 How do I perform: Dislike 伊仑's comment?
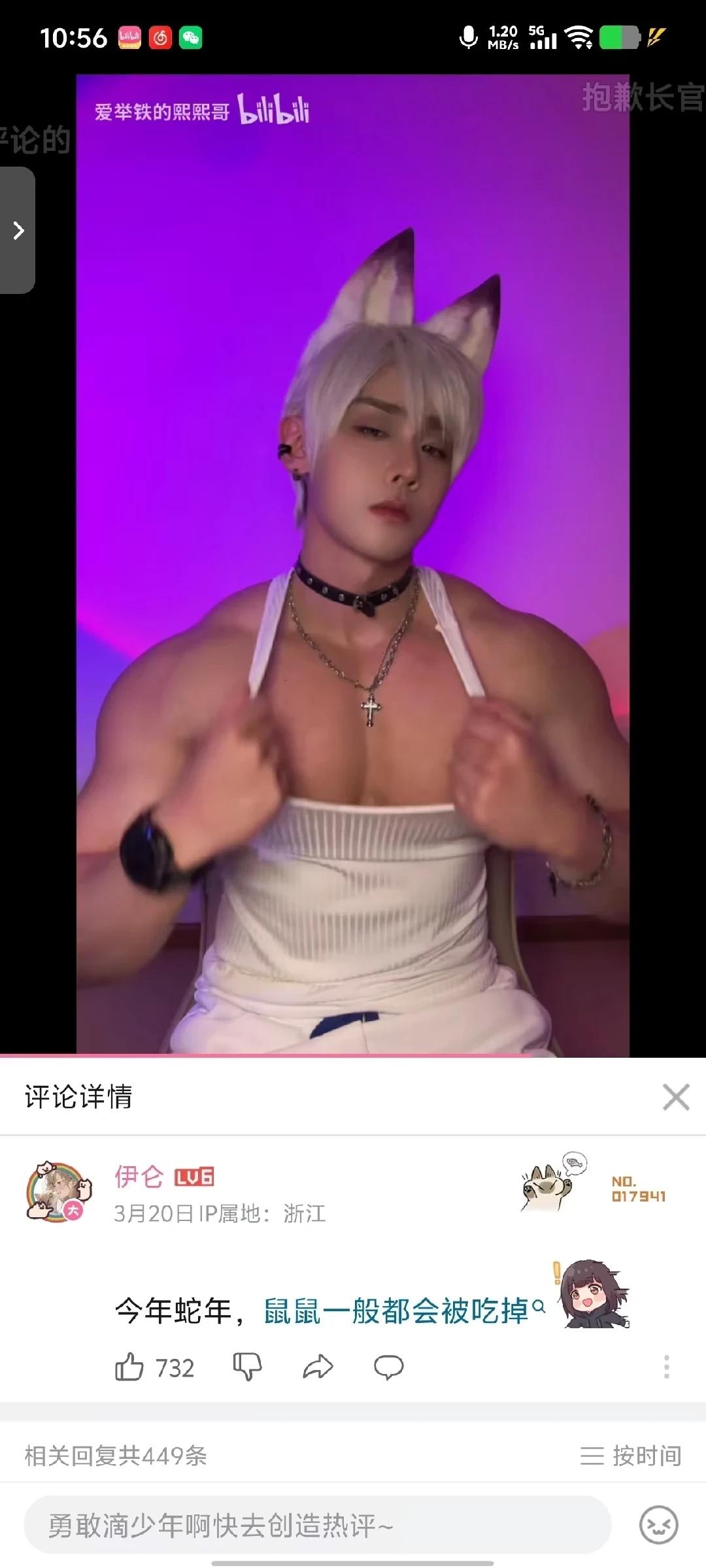[x=247, y=1367]
